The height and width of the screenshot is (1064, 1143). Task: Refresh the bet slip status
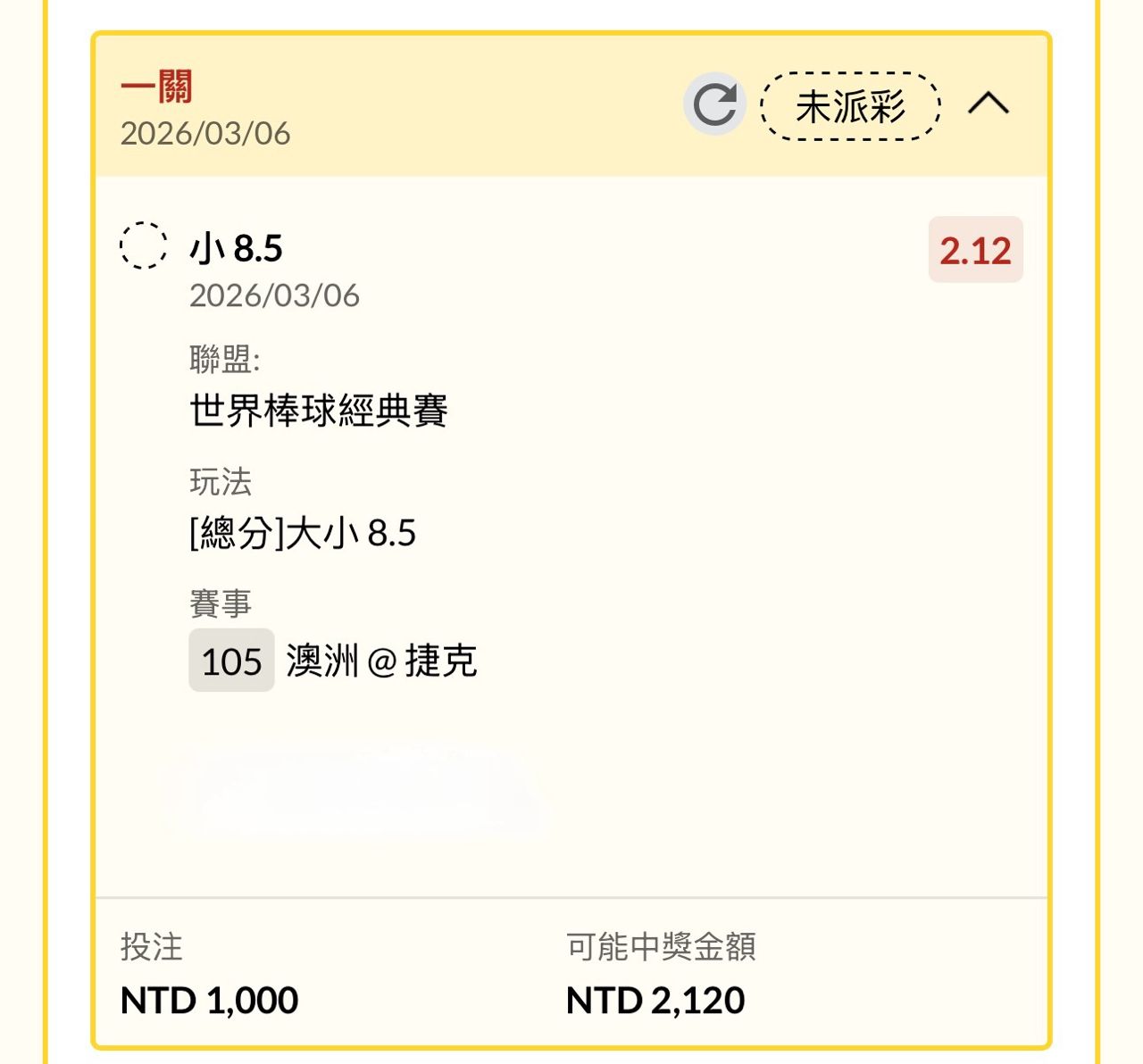(x=714, y=105)
